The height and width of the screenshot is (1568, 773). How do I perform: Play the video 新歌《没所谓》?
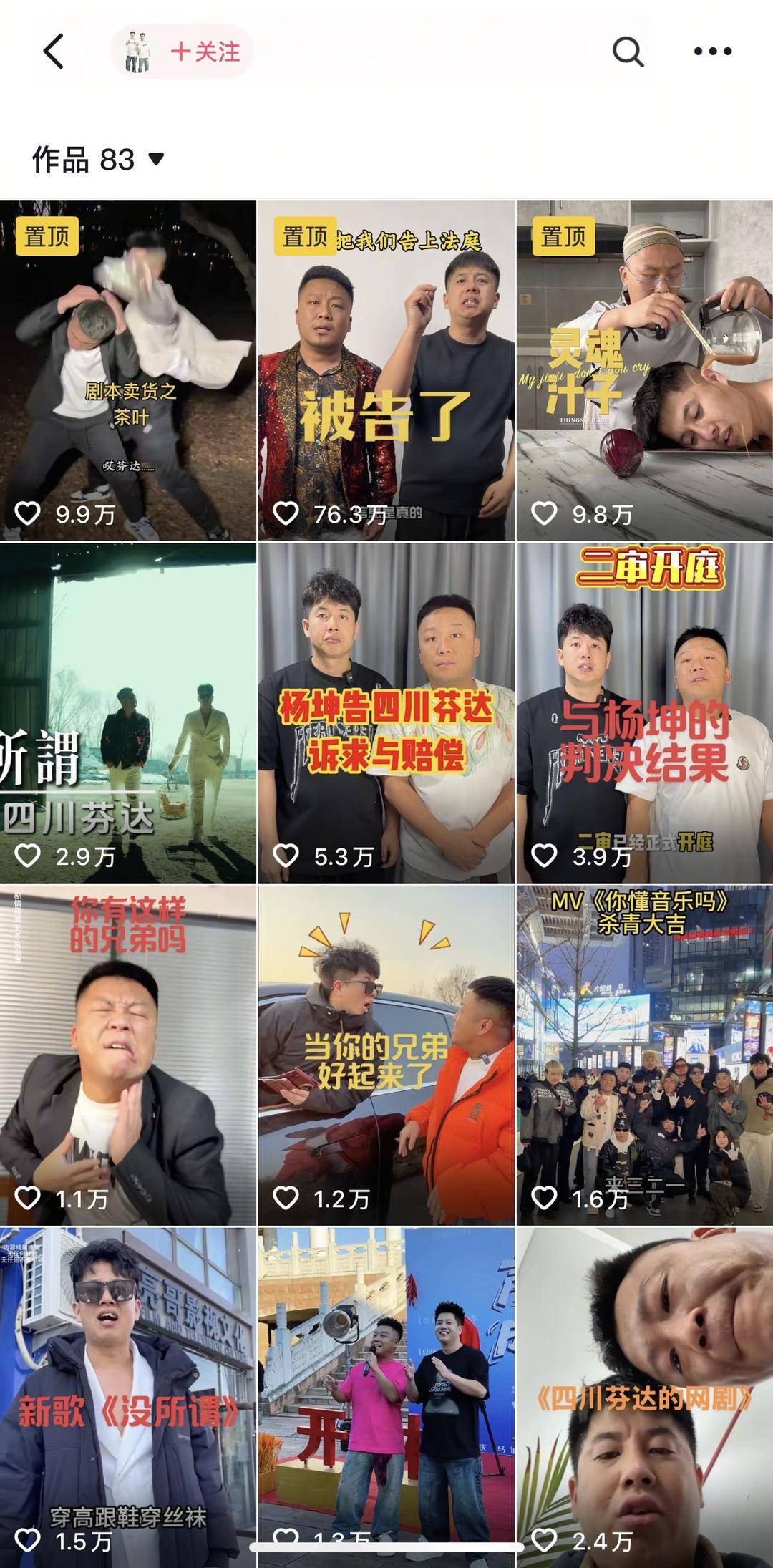128,1396
